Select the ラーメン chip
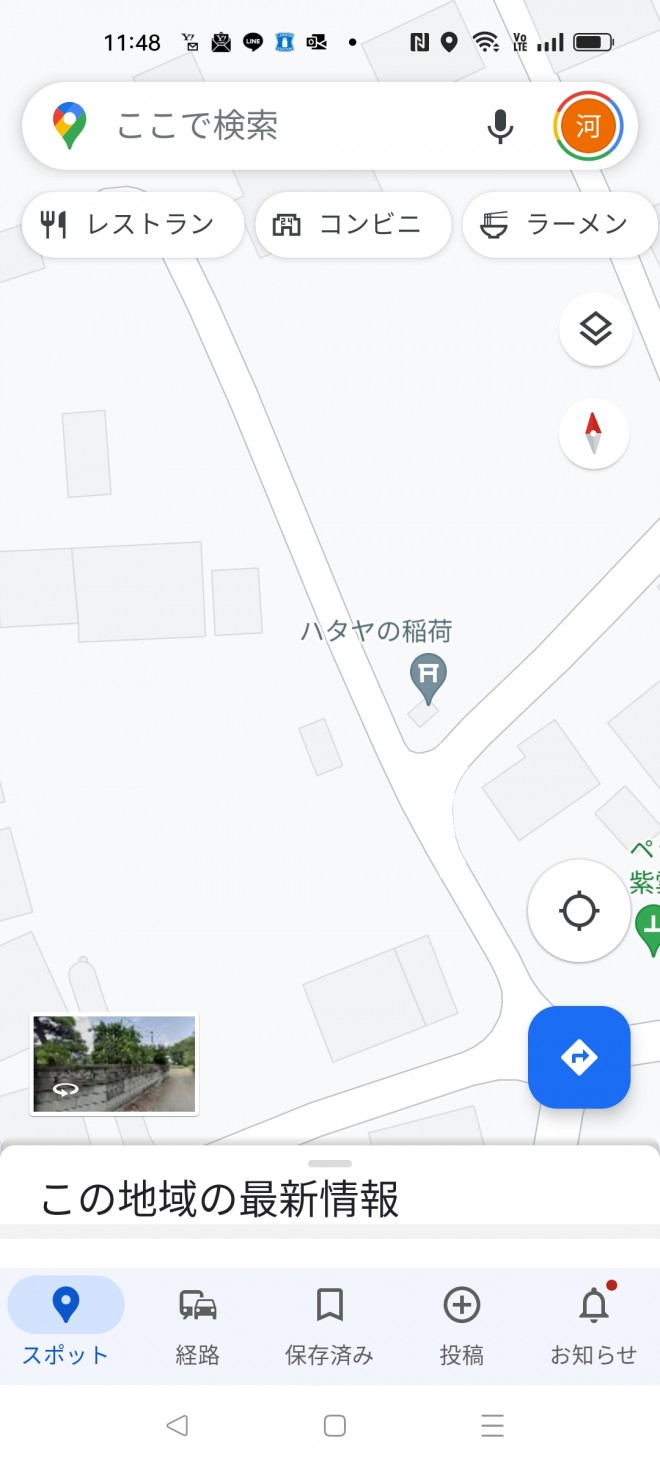This screenshot has height=1466, width=660. pyautogui.click(x=560, y=225)
